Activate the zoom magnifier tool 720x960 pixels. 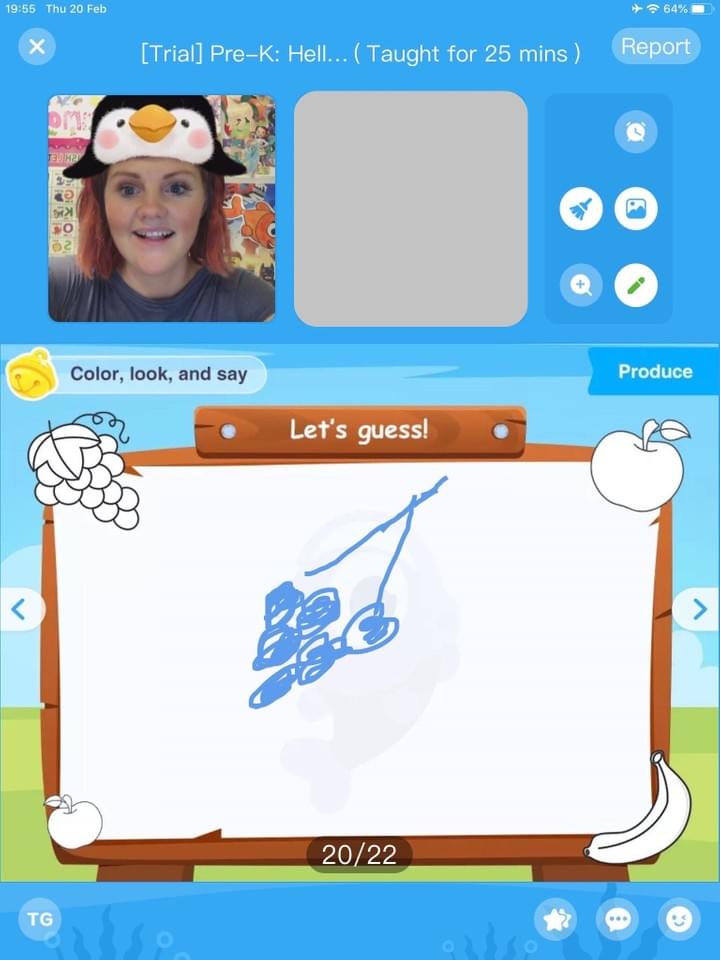click(581, 286)
